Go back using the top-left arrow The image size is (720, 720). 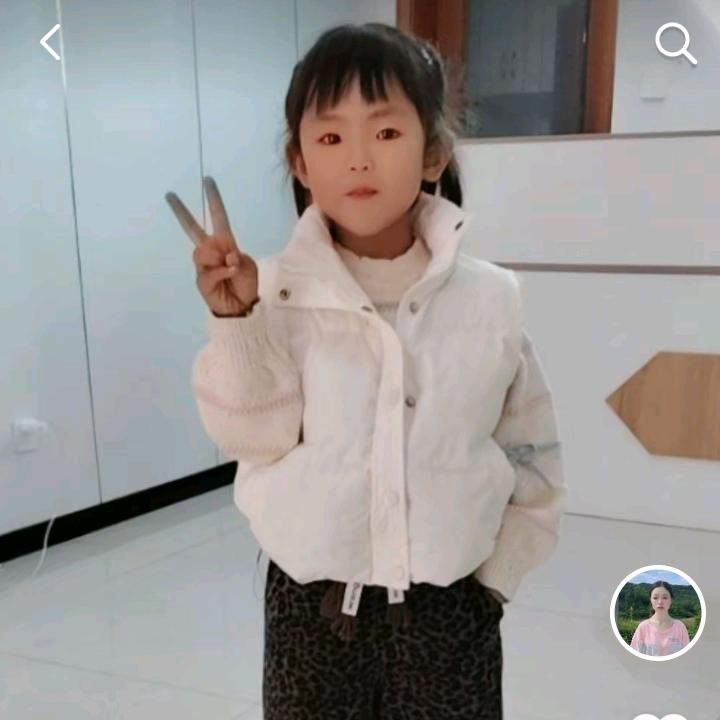tap(50, 42)
